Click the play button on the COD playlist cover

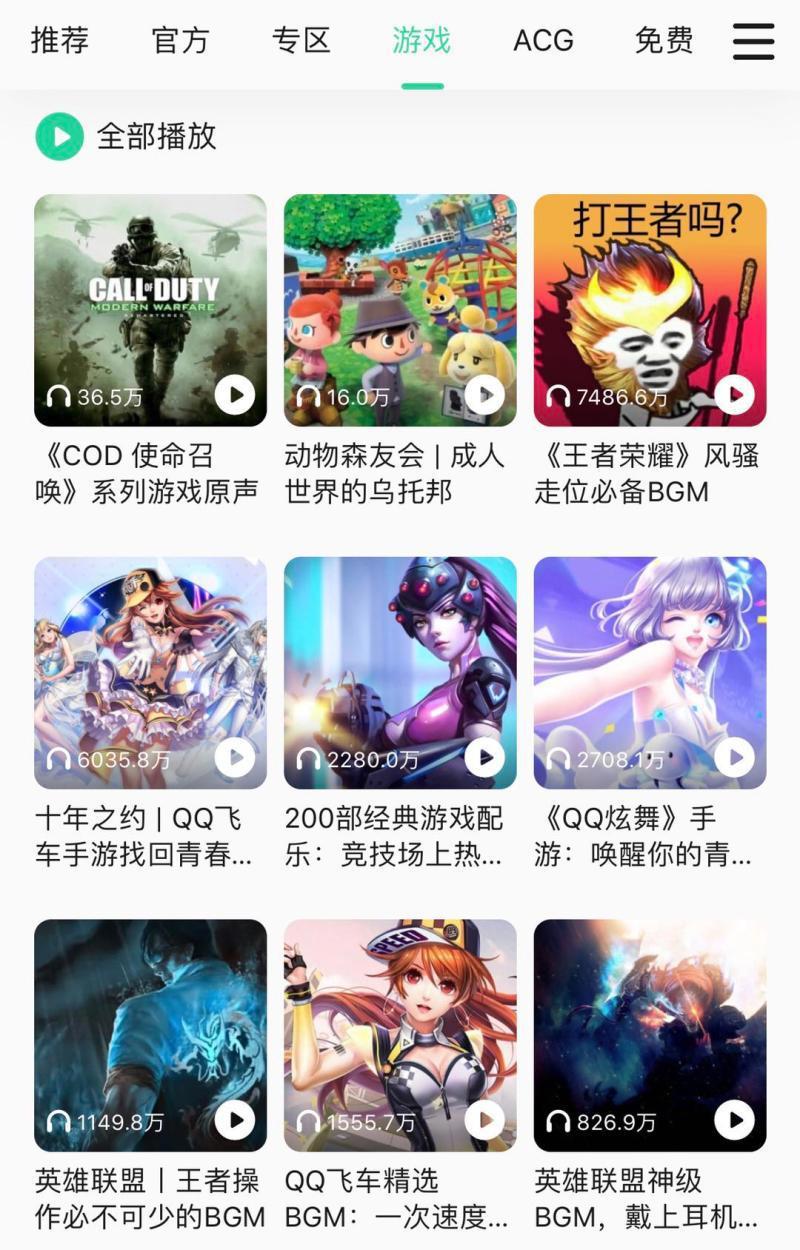(234, 396)
